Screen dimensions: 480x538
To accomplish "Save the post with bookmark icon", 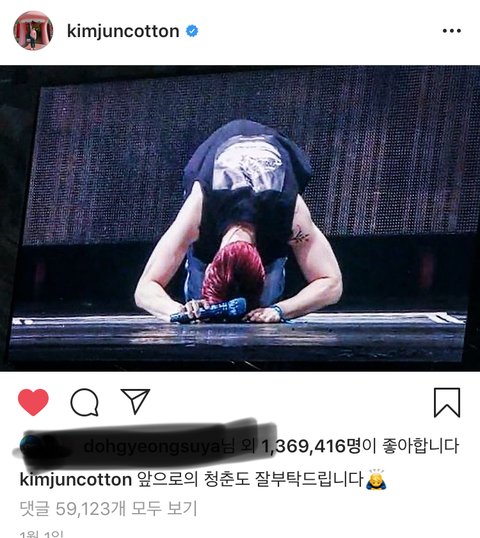I will (x=447, y=402).
